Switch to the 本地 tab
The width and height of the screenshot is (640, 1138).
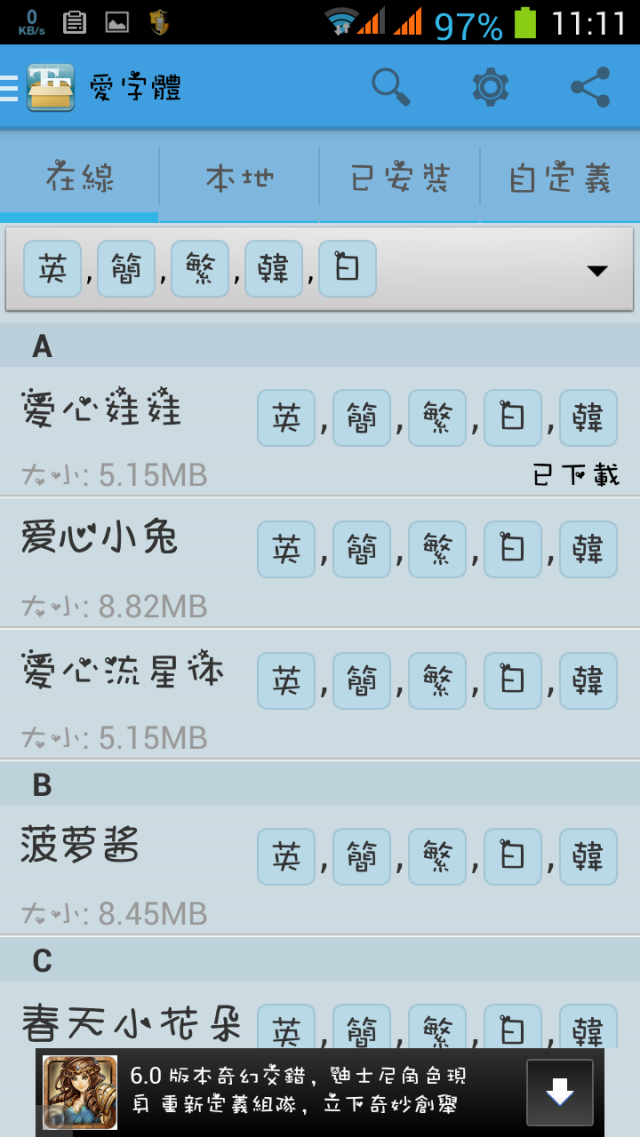240,180
